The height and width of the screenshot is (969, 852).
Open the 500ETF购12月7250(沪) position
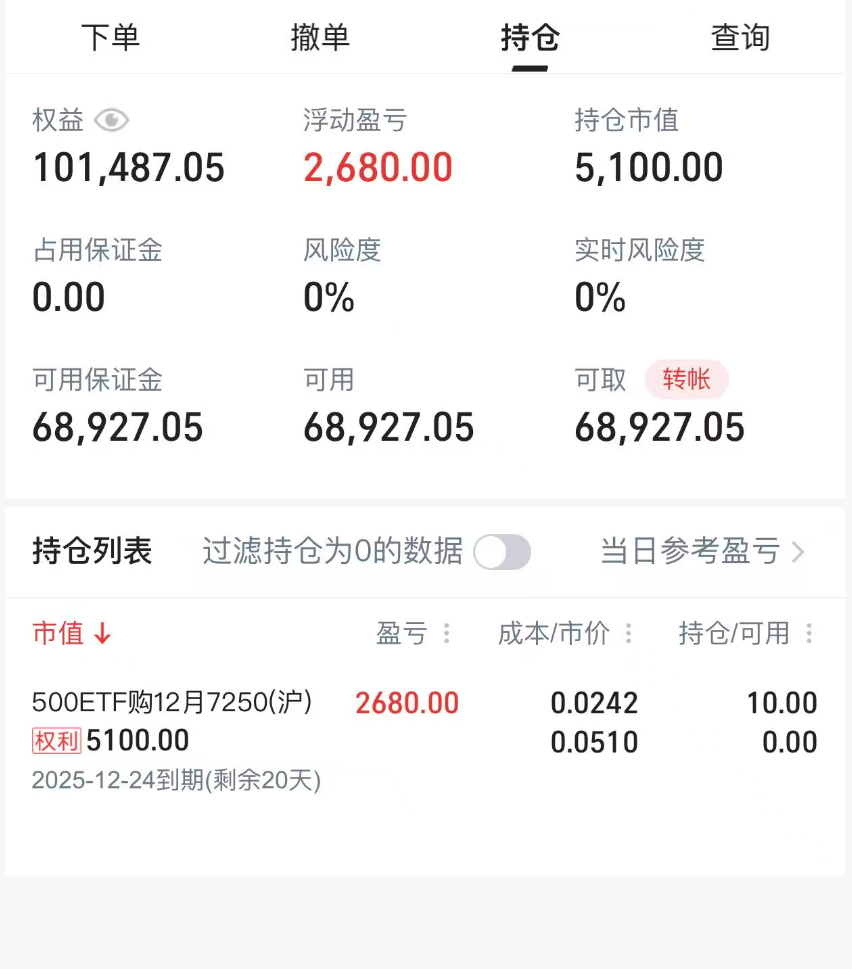point(172,703)
